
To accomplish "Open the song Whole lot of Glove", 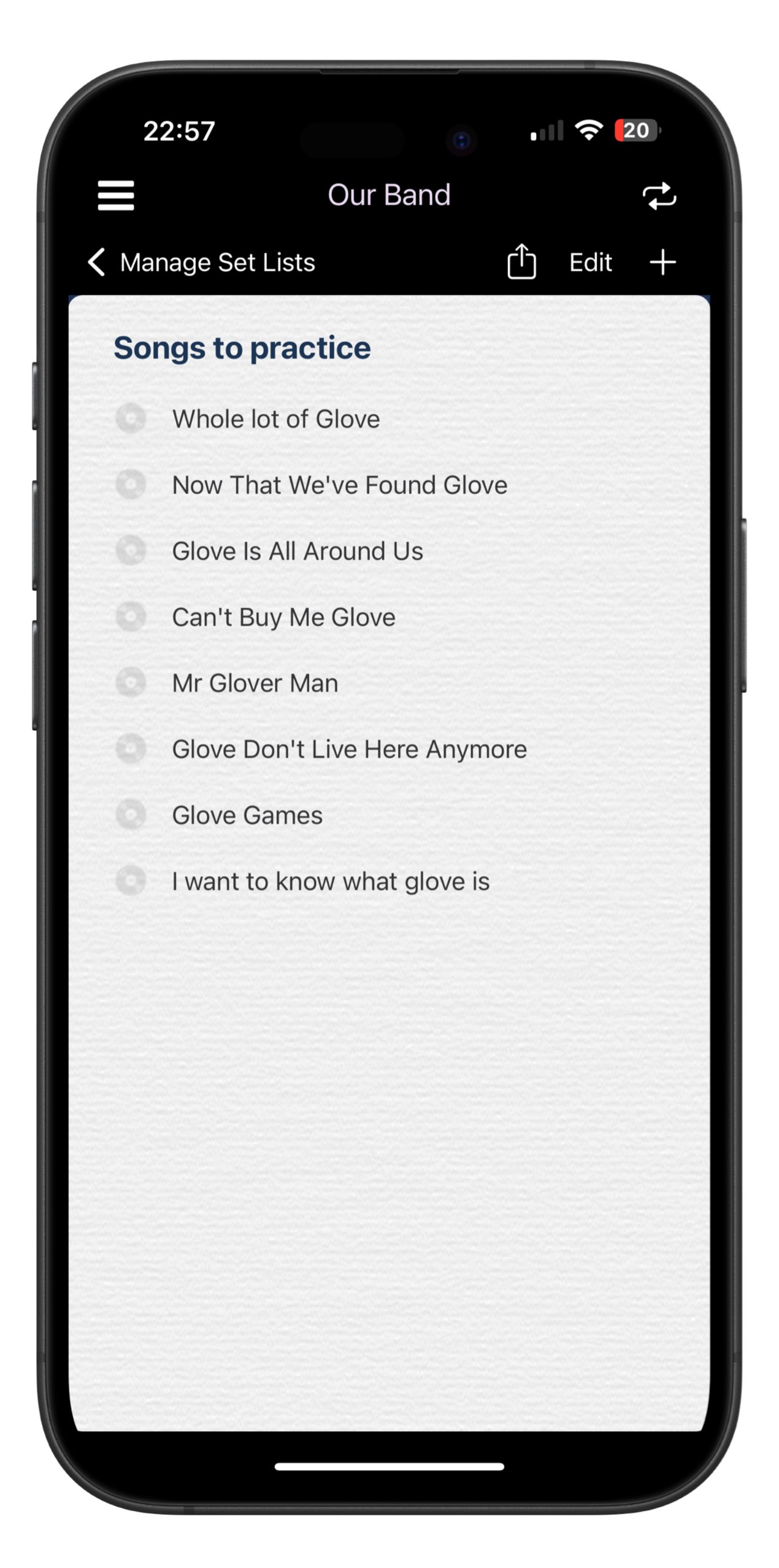I will click(389, 419).
